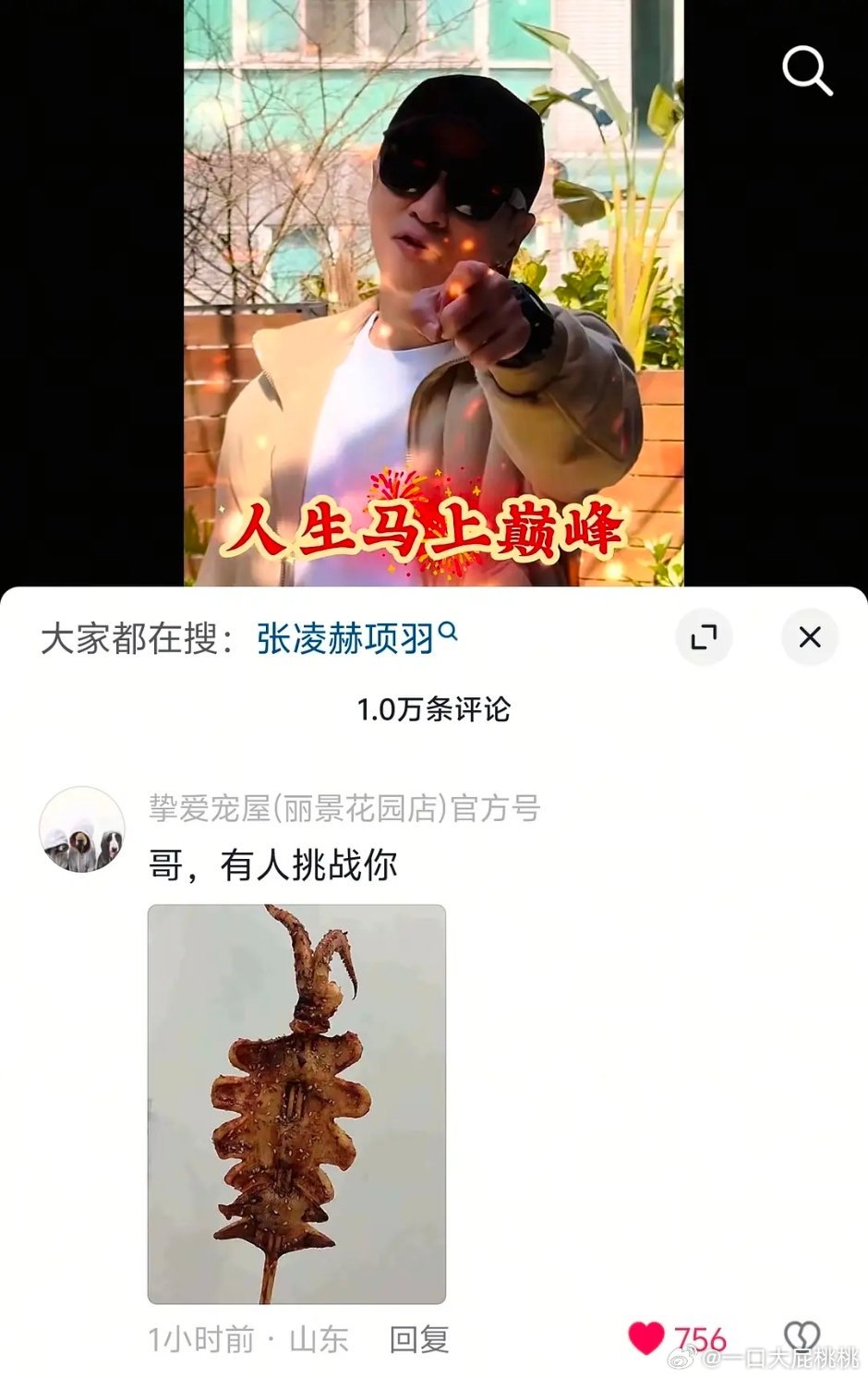Unlike the comment by tapping the heart
Screen dimensions: 868x1378
(649, 1336)
